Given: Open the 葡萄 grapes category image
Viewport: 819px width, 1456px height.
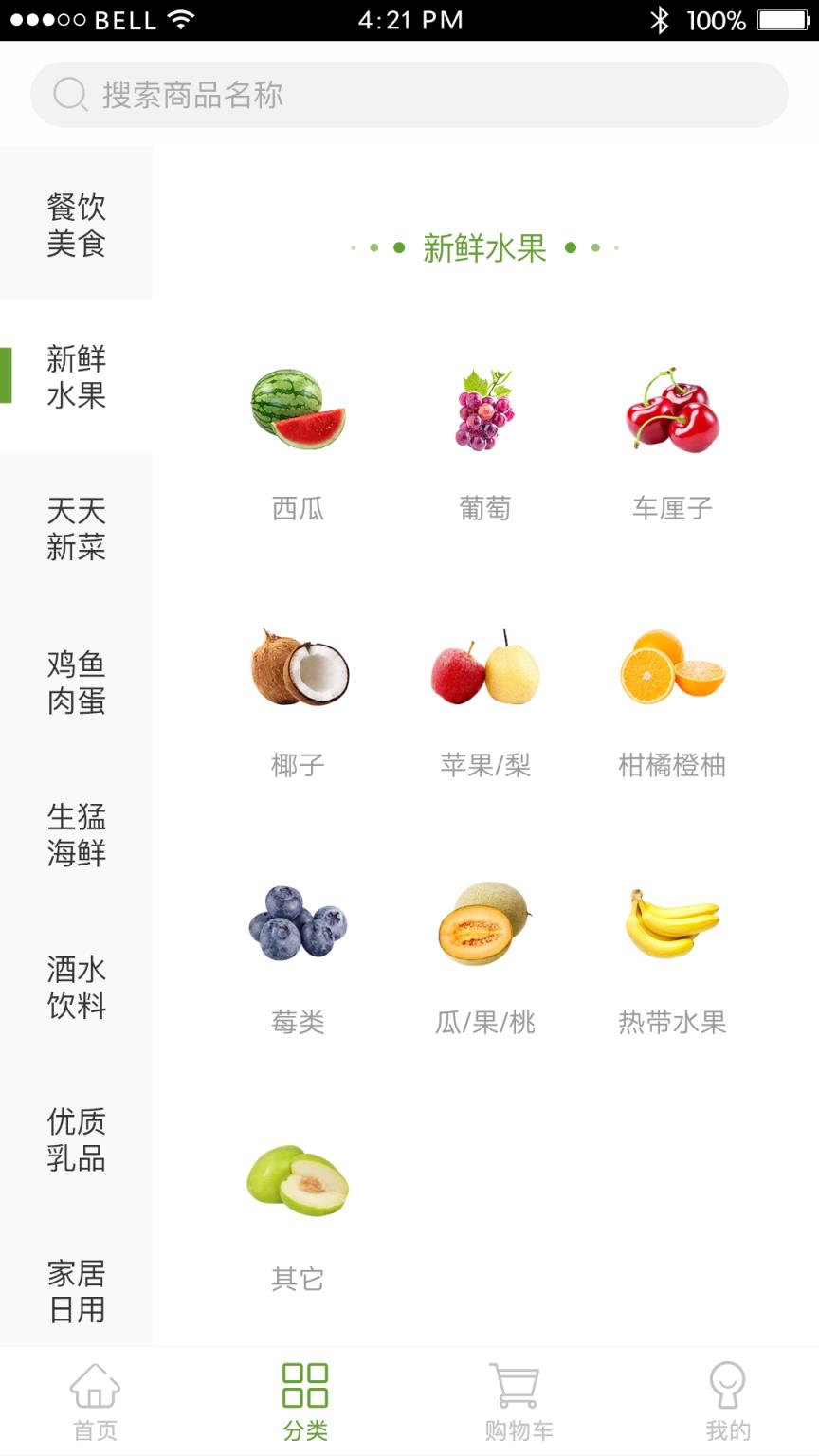Looking at the screenshot, I should [x=485, y=409].
